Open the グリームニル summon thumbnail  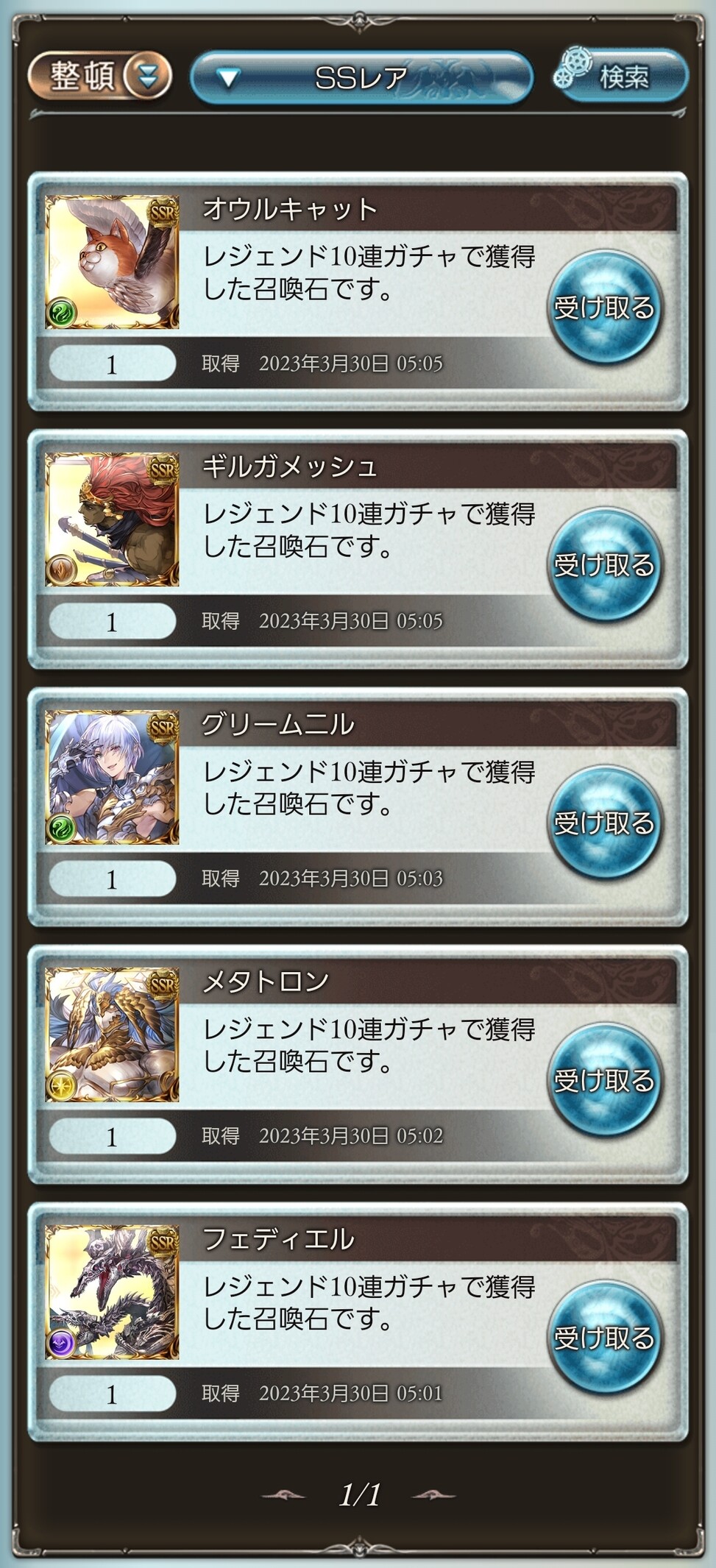pos(112,777)
